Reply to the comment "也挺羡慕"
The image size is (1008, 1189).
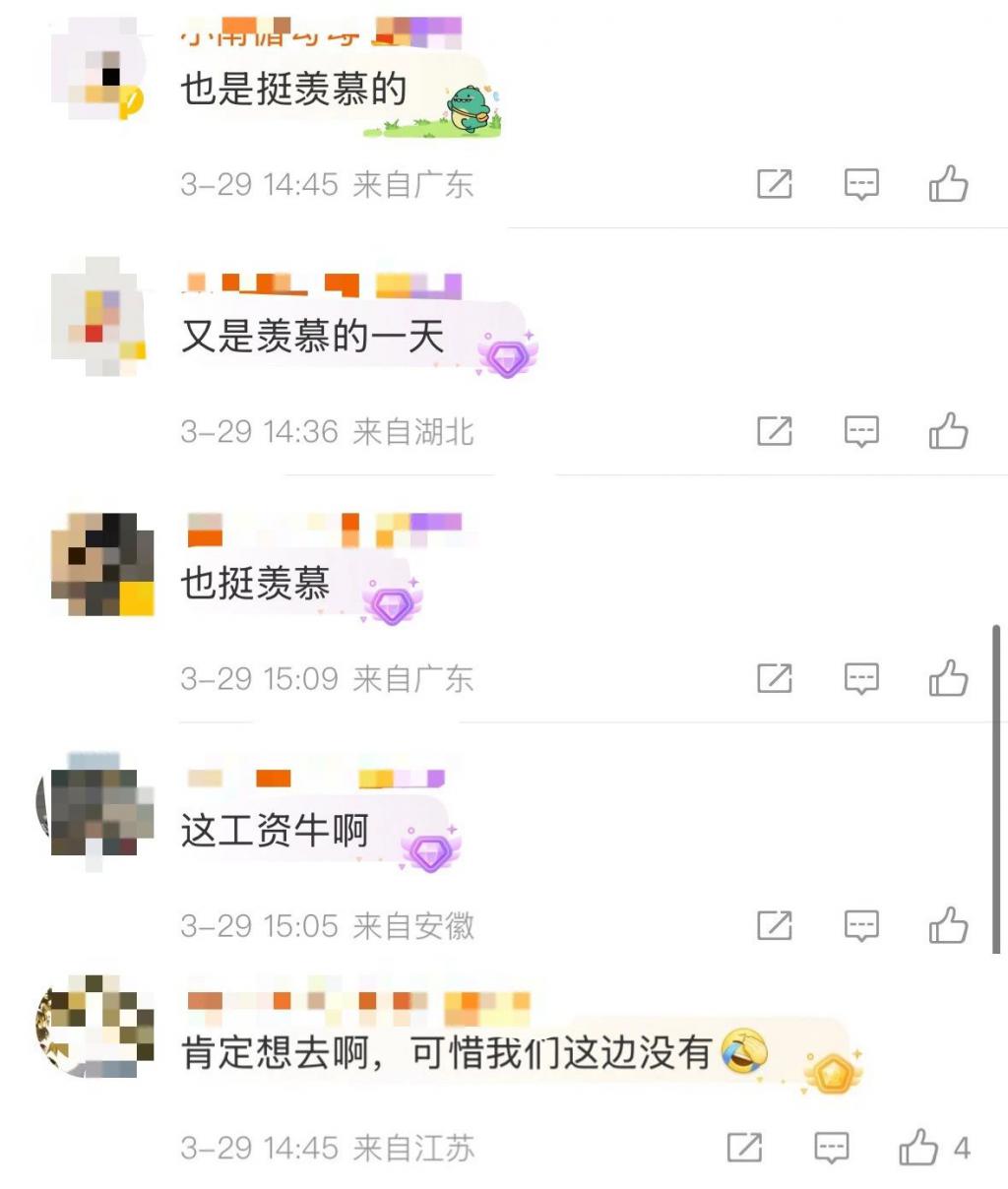tap(861, 678)
